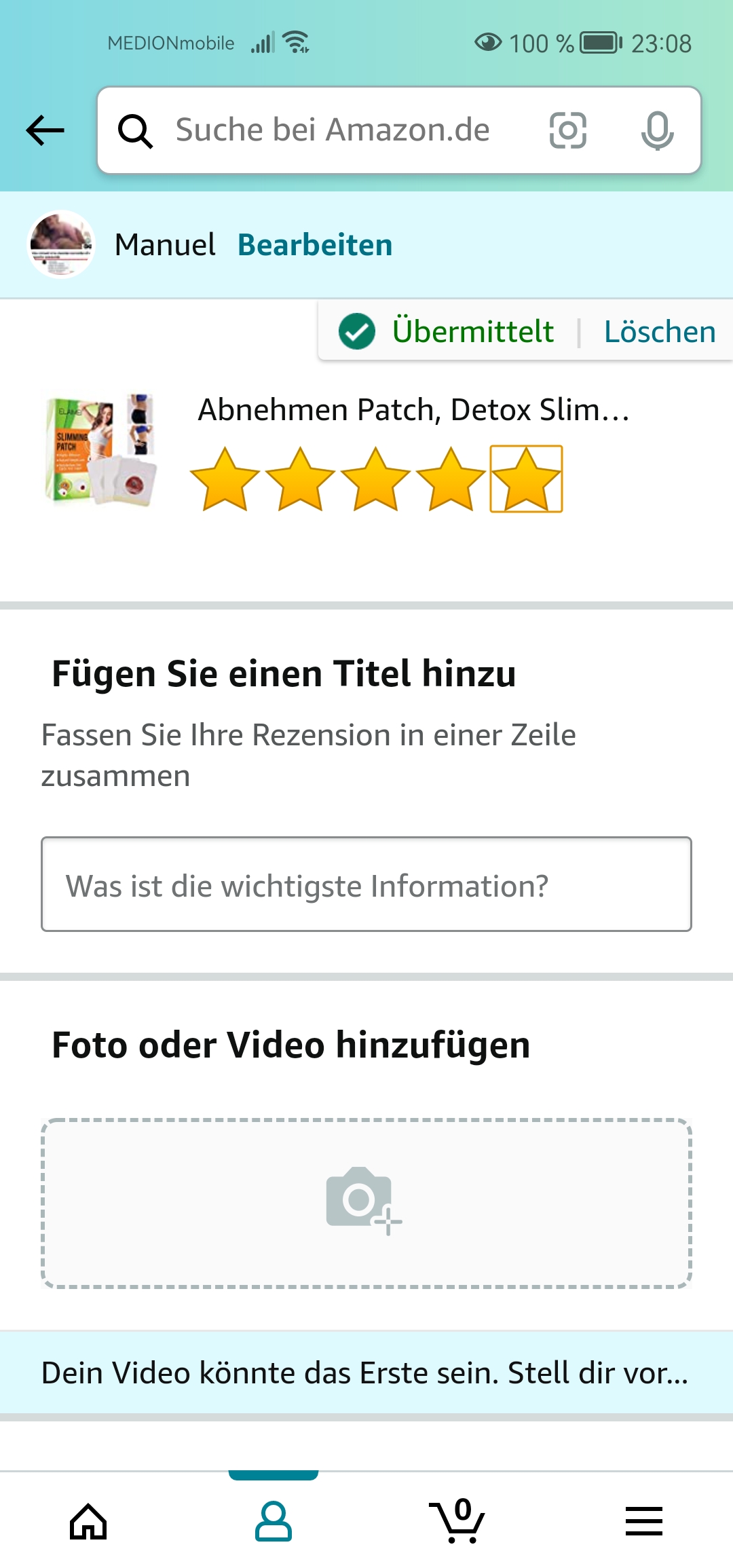Open the video suggestion banner

point(366,1373)
